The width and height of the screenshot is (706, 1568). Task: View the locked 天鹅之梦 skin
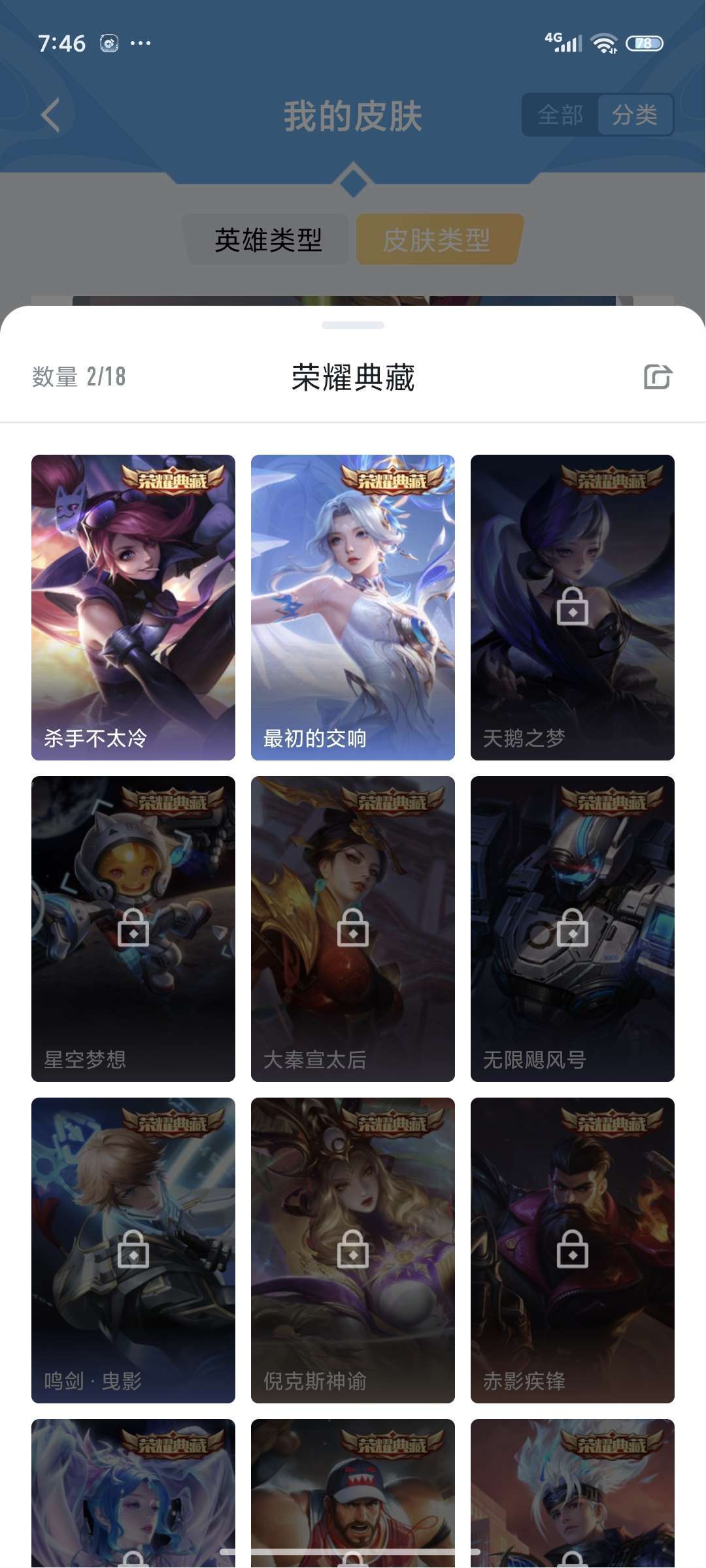[573, 608]
